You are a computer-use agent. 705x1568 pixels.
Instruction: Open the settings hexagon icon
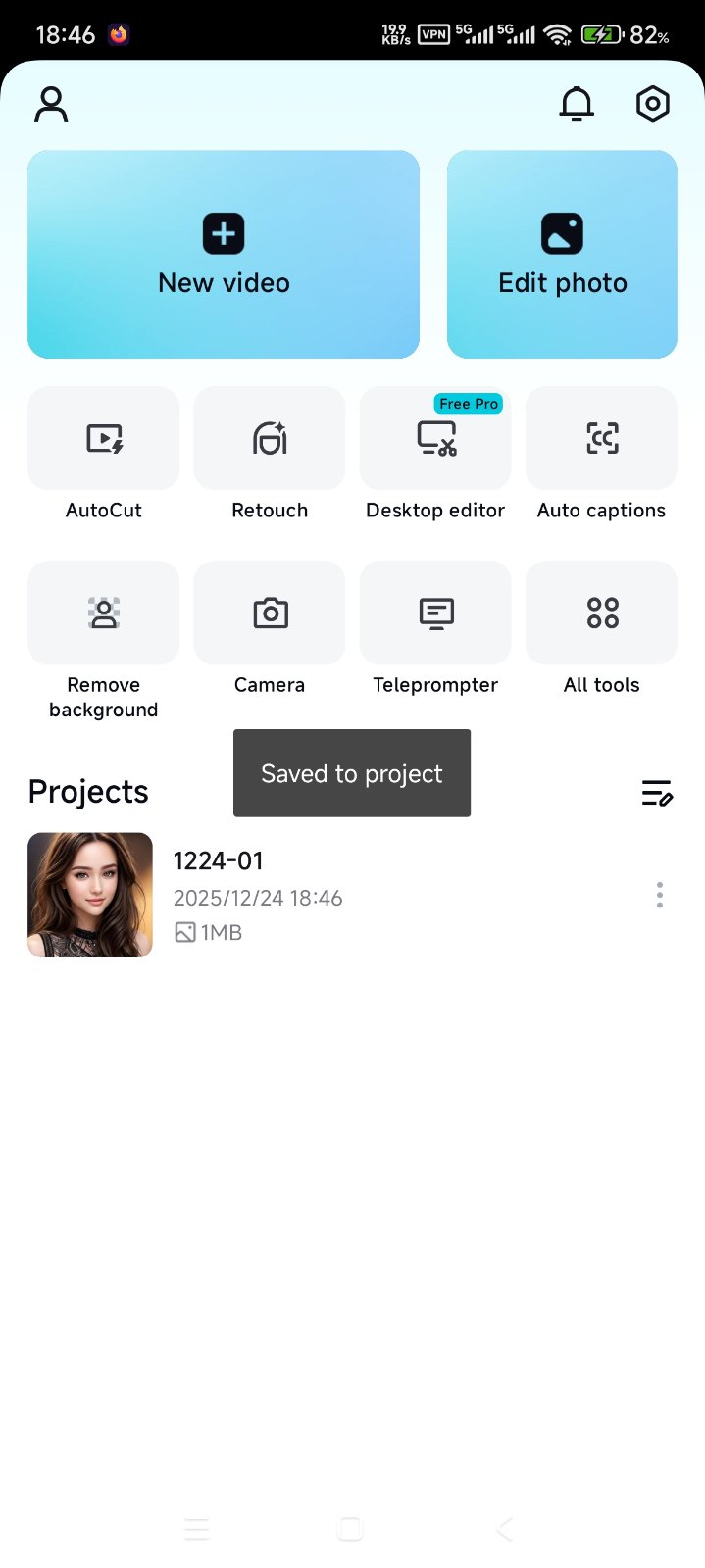click(652, 104)
